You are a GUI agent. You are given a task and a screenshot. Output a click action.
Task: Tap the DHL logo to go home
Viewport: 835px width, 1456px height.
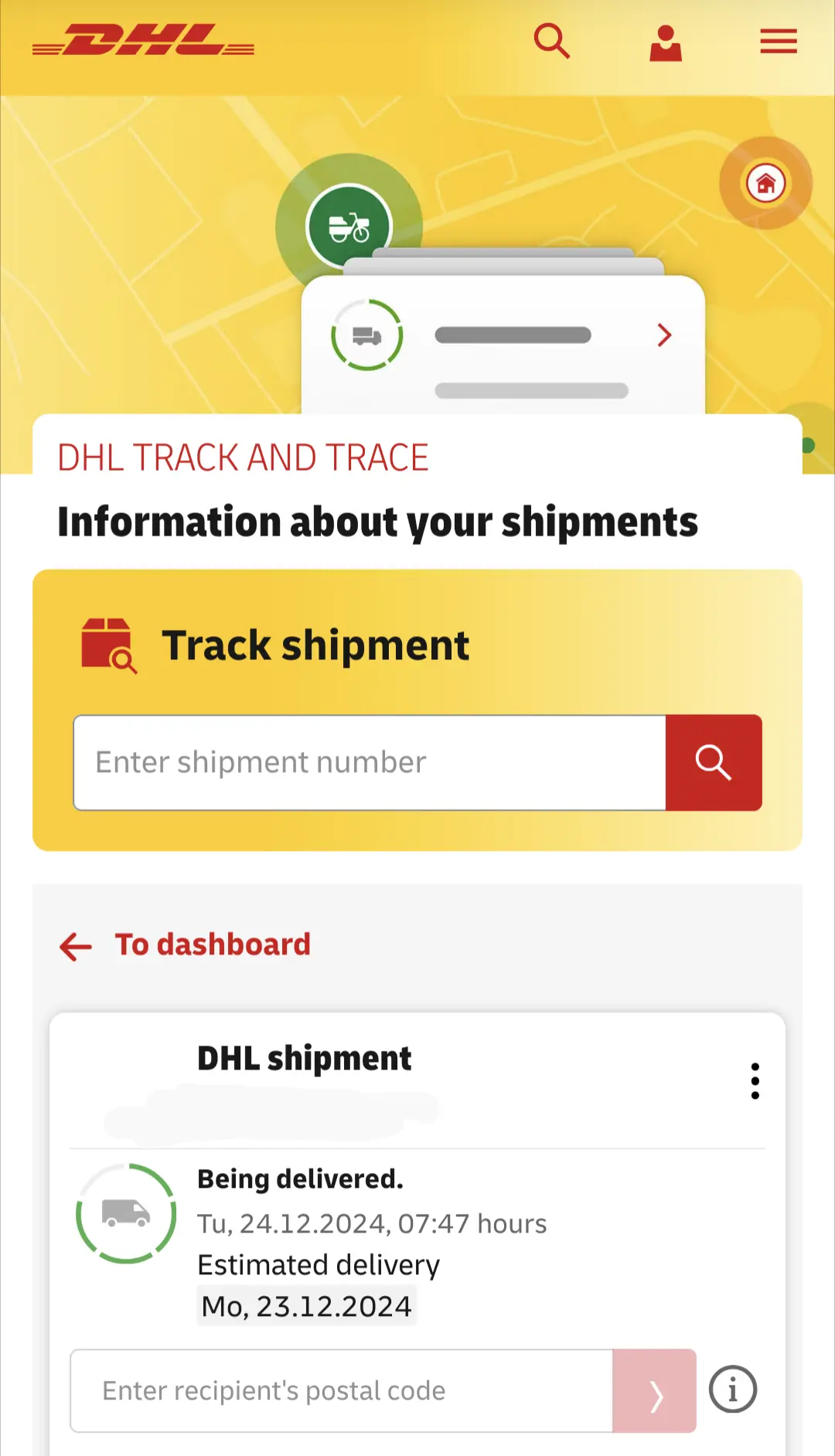(144, 40)
